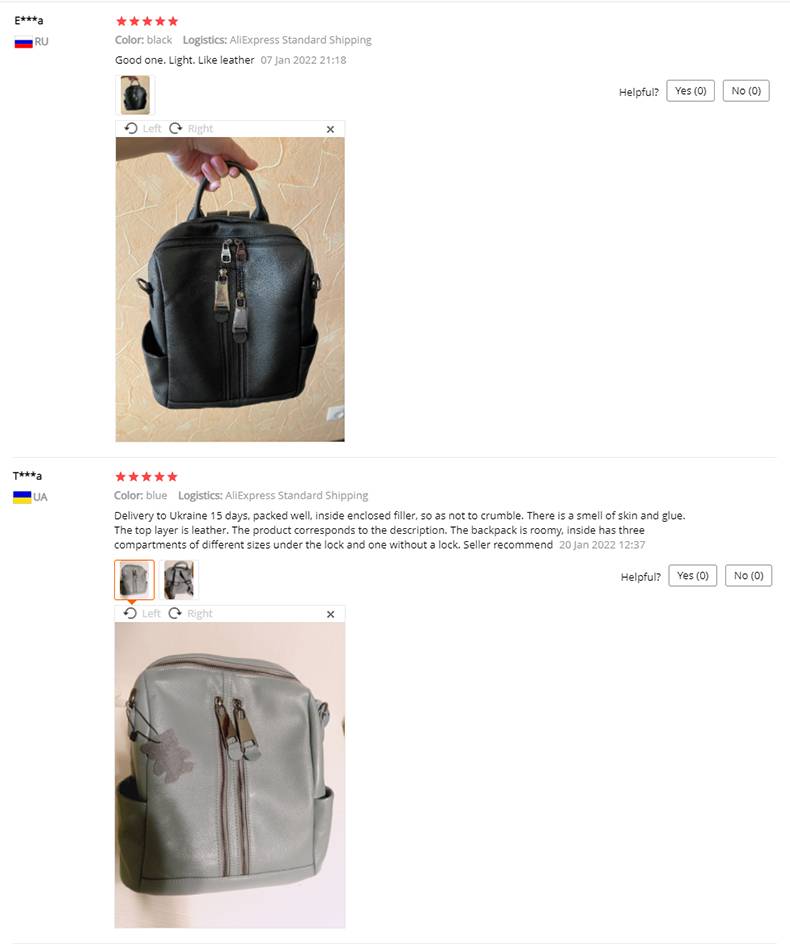The image size is (790, 944).
Task: Open black backpack thumbnail in E***a's review
Action: 135,95
